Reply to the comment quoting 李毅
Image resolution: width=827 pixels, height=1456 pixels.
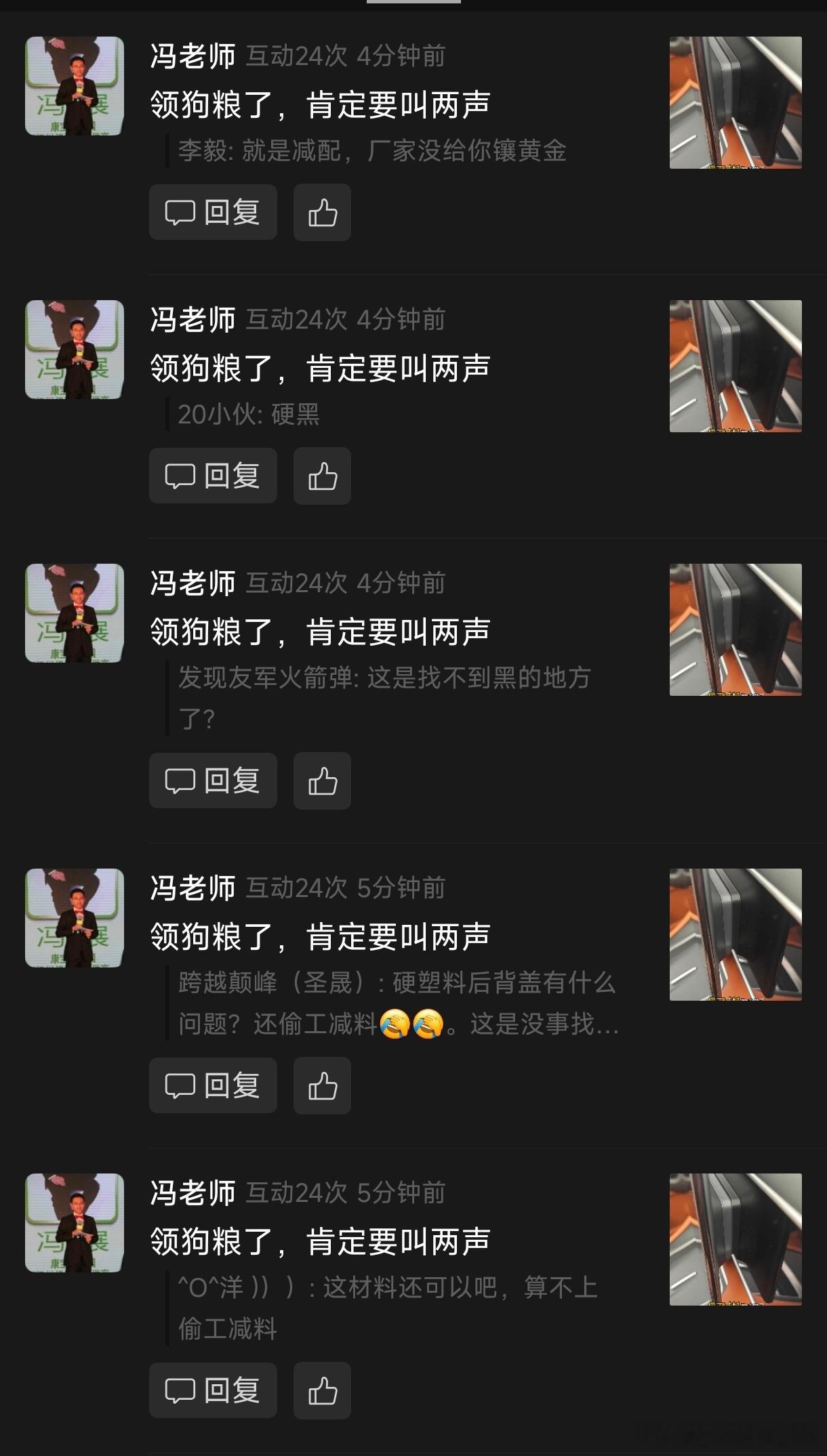tap(213, 212)
